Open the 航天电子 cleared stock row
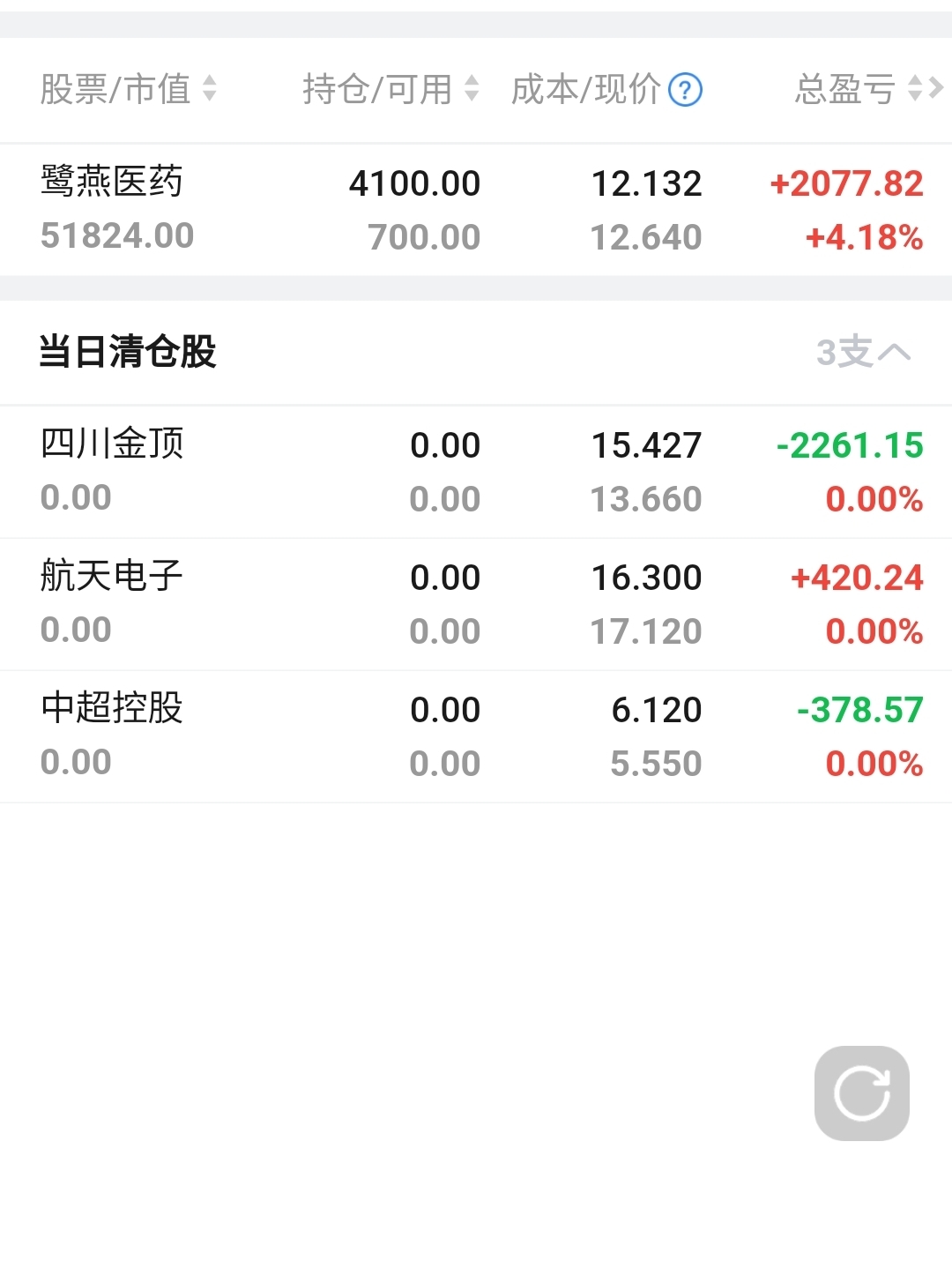The height and width of the screenshot is (1276, 952). tap(476, 603)
